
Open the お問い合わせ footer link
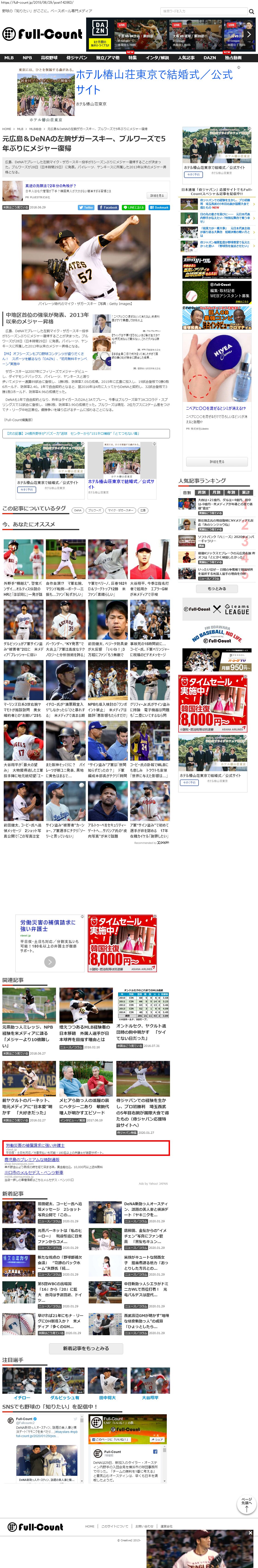click(x=144, y=1526)
